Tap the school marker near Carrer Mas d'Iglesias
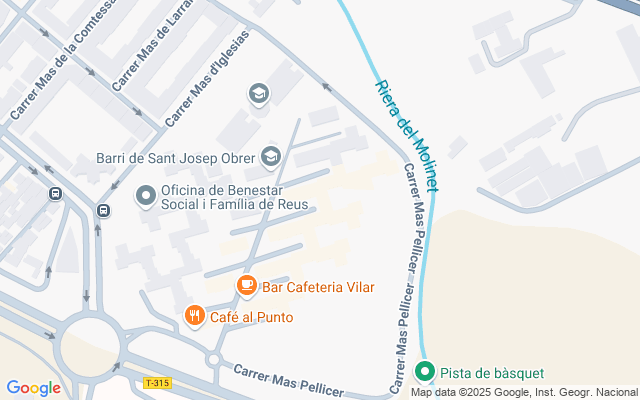640x400 pixels. pyautogui.click(x=259, y=94)
